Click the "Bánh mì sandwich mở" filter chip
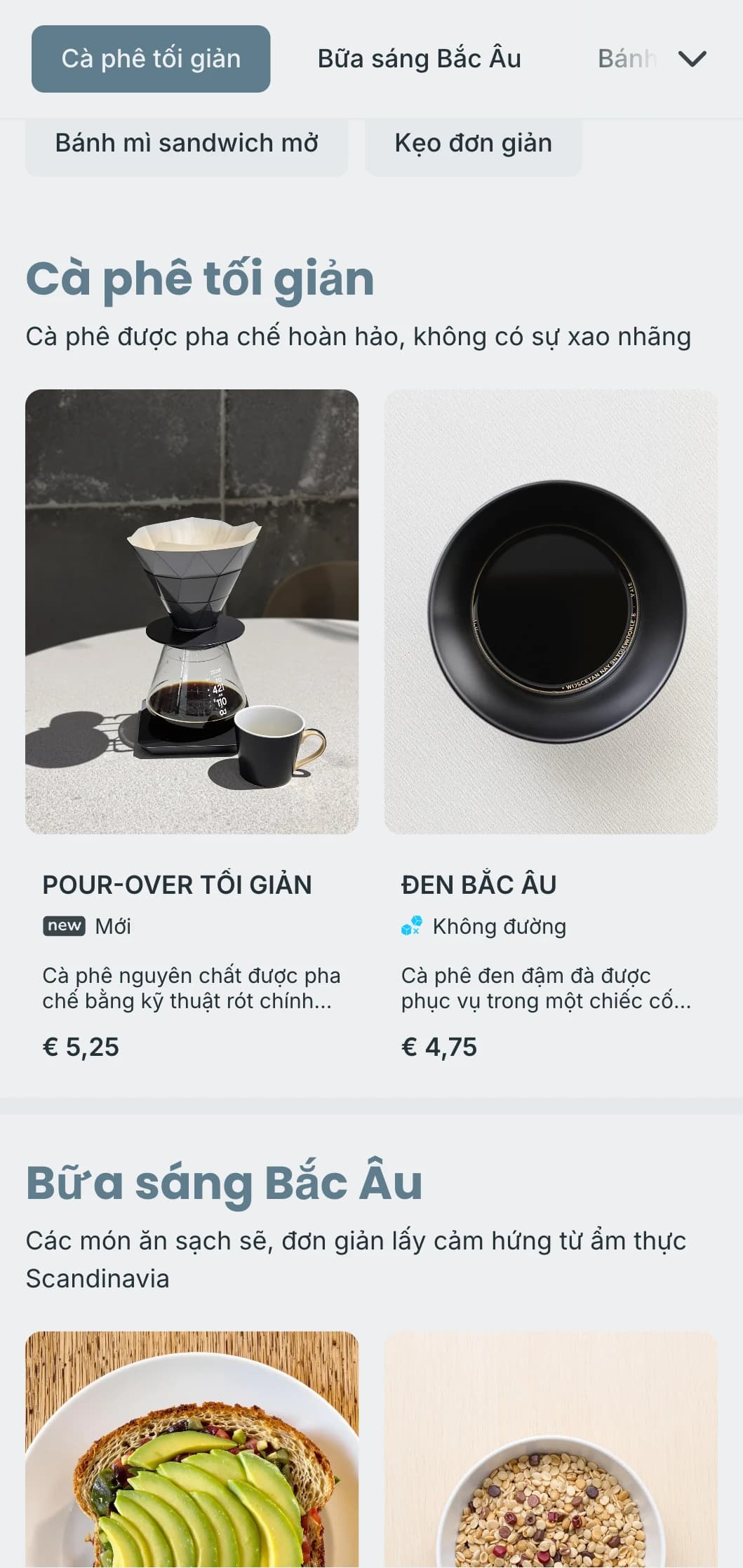 pyautogui.click(x=187, y=143)
